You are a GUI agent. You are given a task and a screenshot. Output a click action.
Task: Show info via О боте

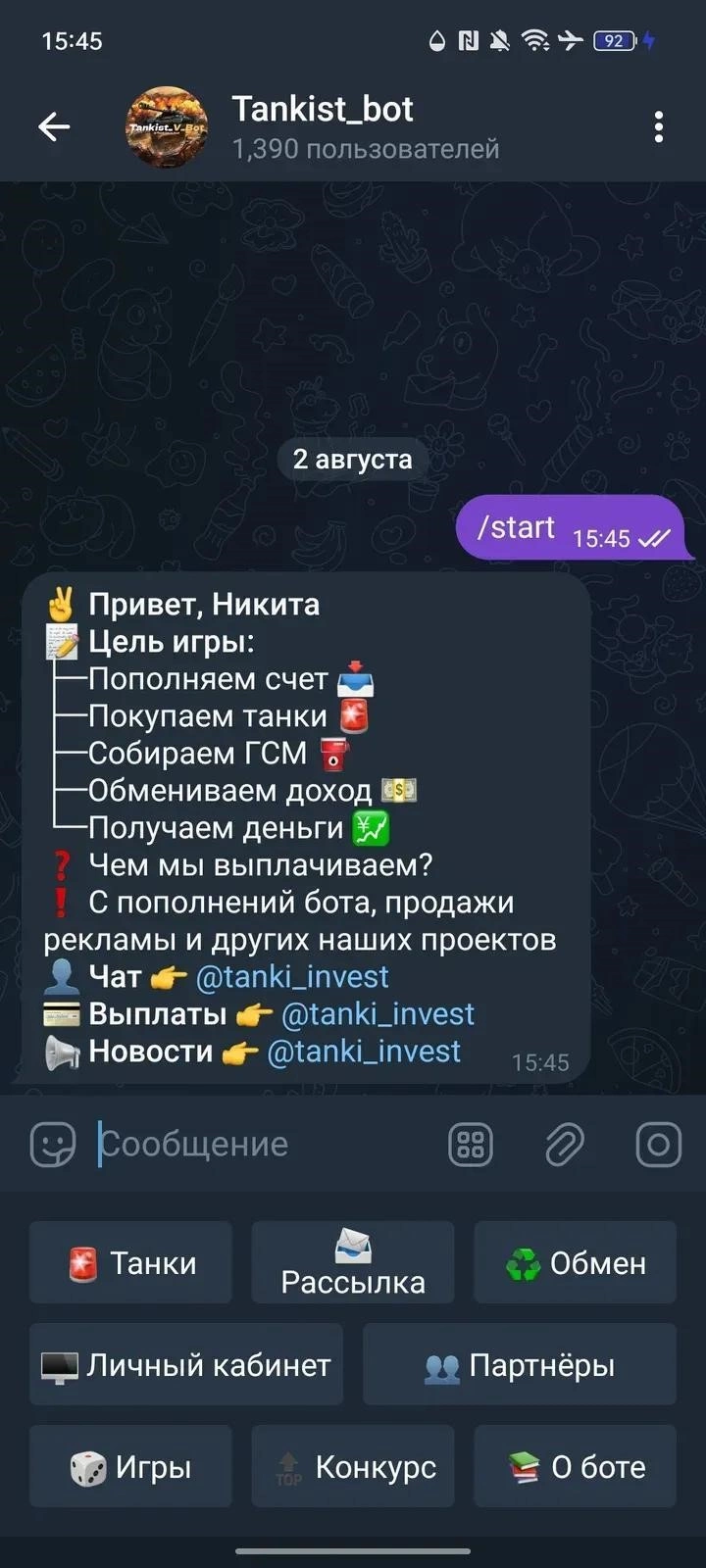[x=576, y=1466]
